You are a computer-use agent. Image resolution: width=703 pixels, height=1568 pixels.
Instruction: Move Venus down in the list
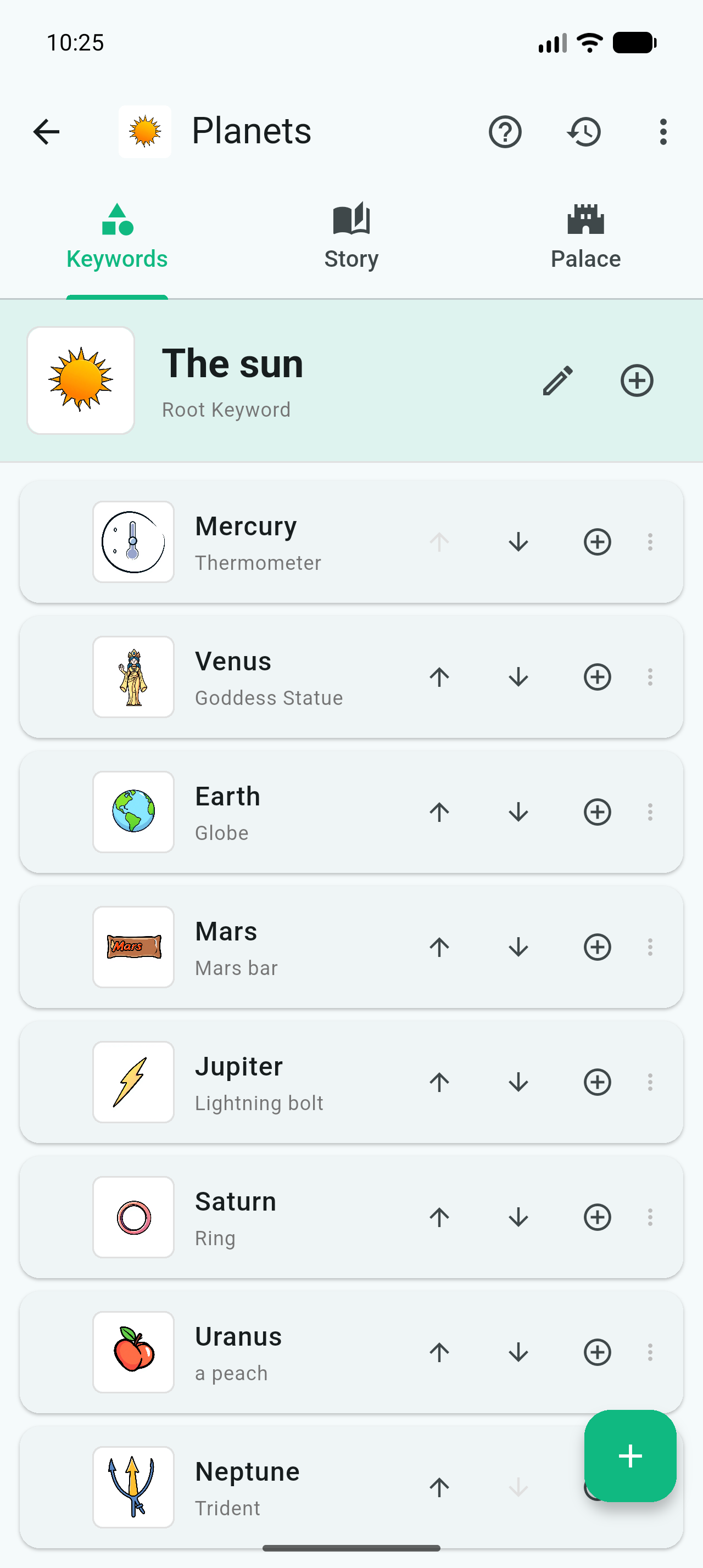tap(518, 677)
